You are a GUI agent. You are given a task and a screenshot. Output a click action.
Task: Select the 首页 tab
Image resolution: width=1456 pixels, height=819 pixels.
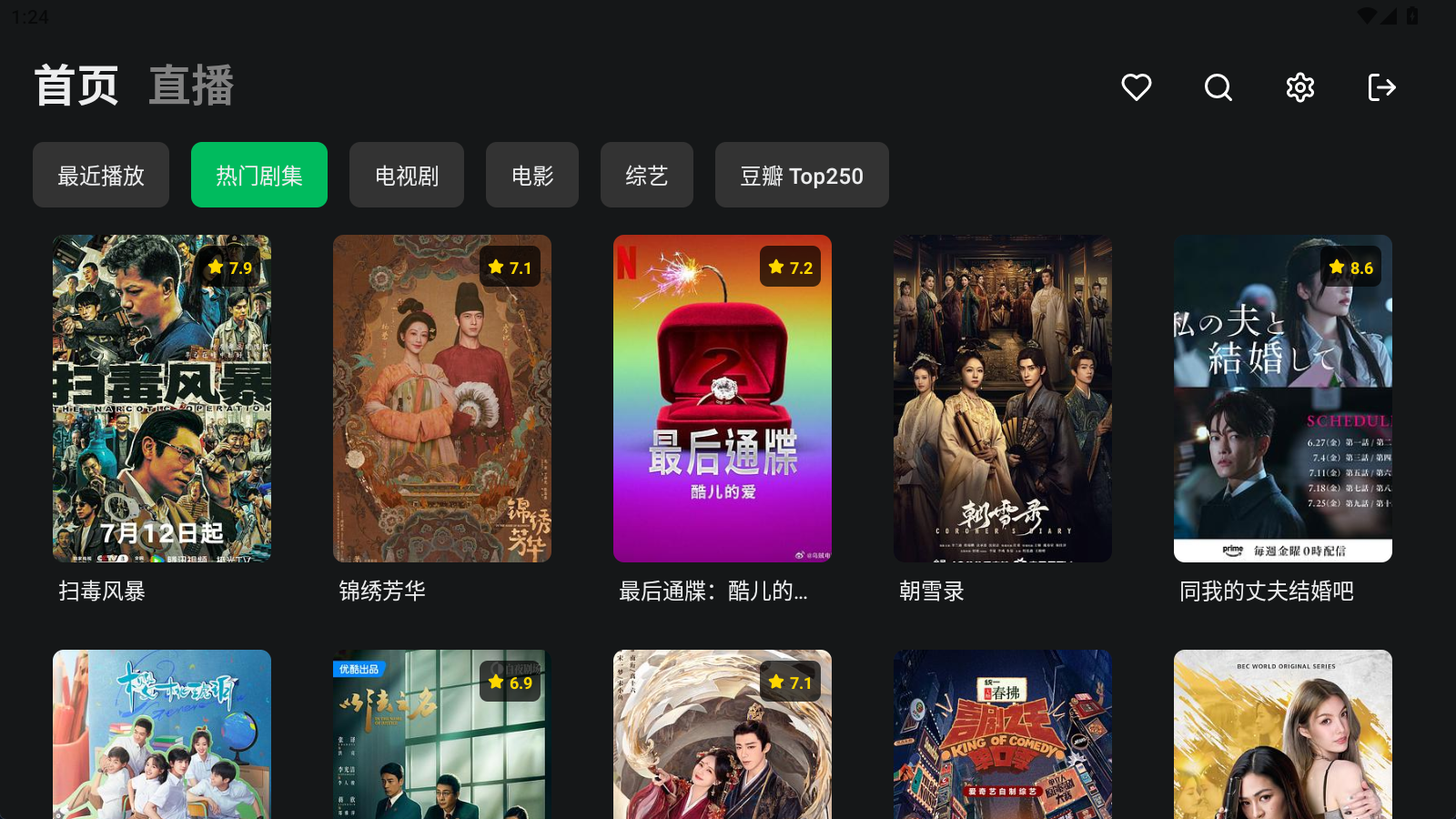point(76,86)
